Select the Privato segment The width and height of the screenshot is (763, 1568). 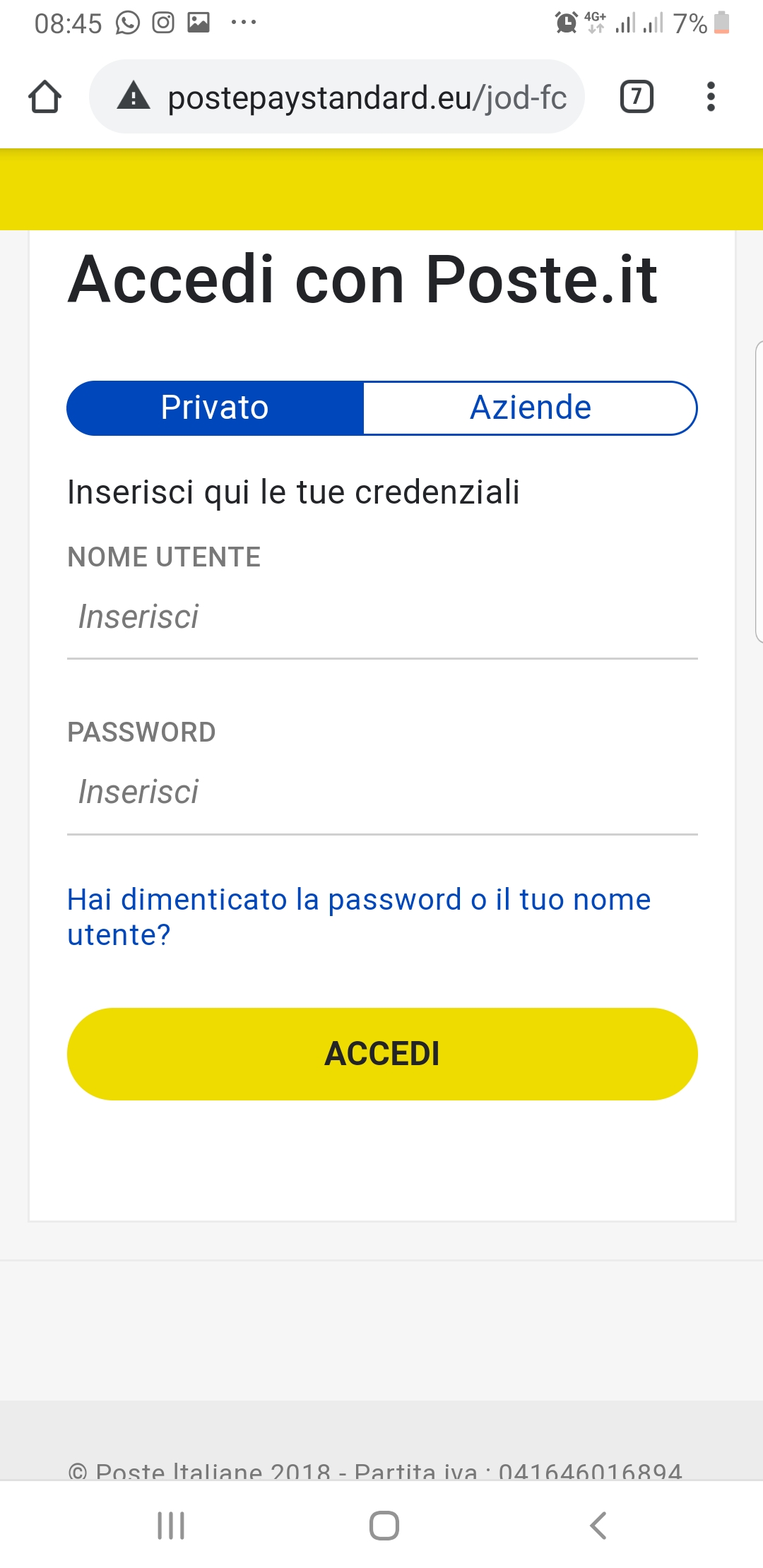215,408
